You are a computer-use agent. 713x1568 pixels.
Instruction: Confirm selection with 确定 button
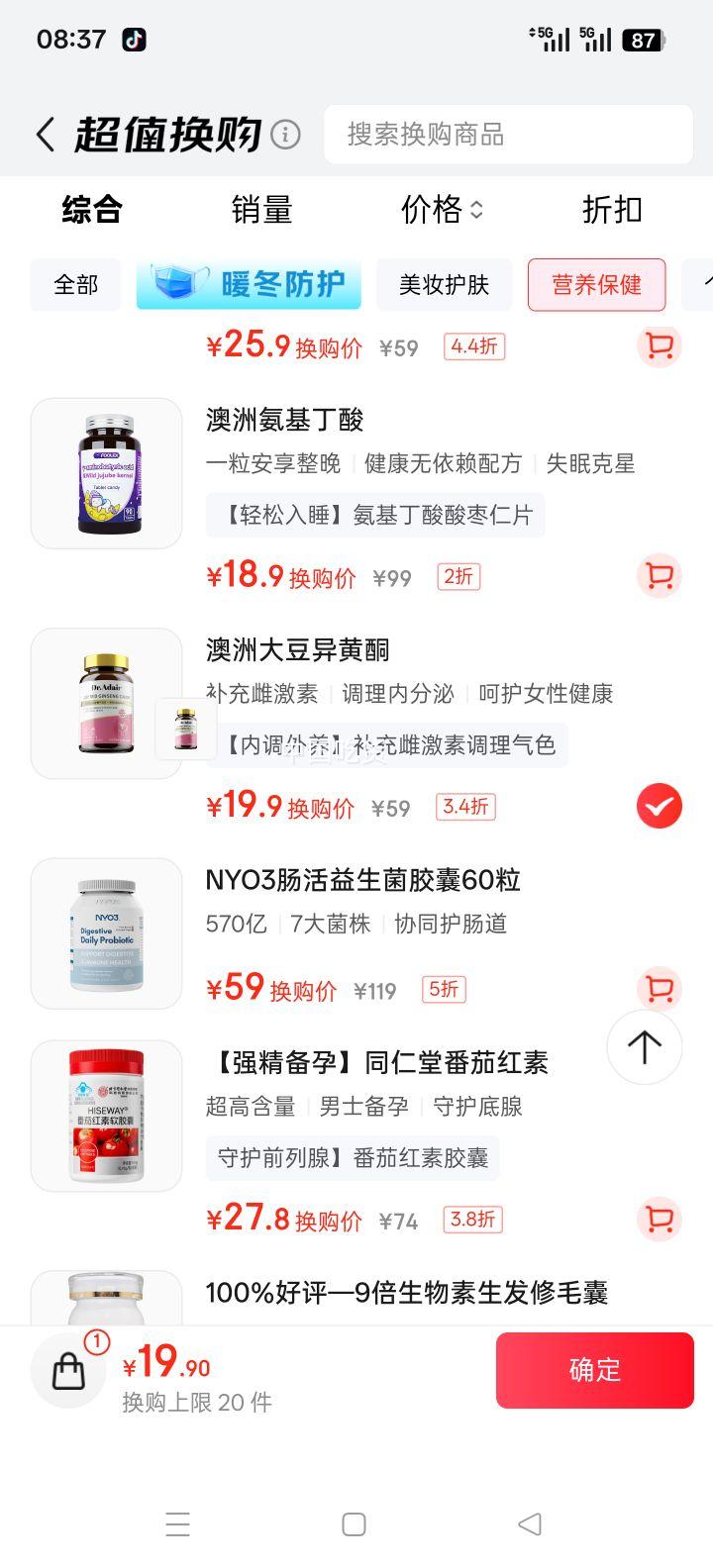tap(594, 1370)
